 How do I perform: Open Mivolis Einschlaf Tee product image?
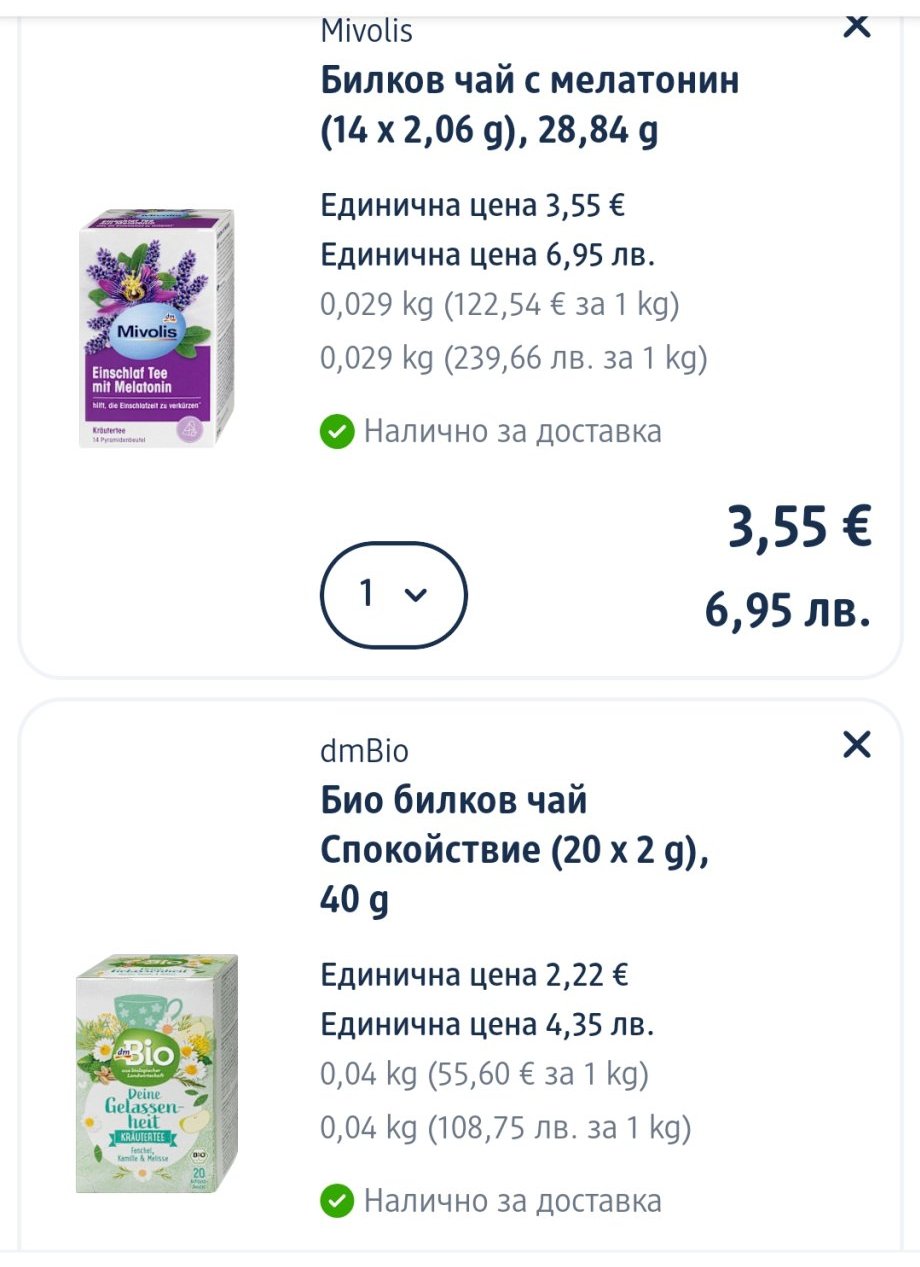157,329
